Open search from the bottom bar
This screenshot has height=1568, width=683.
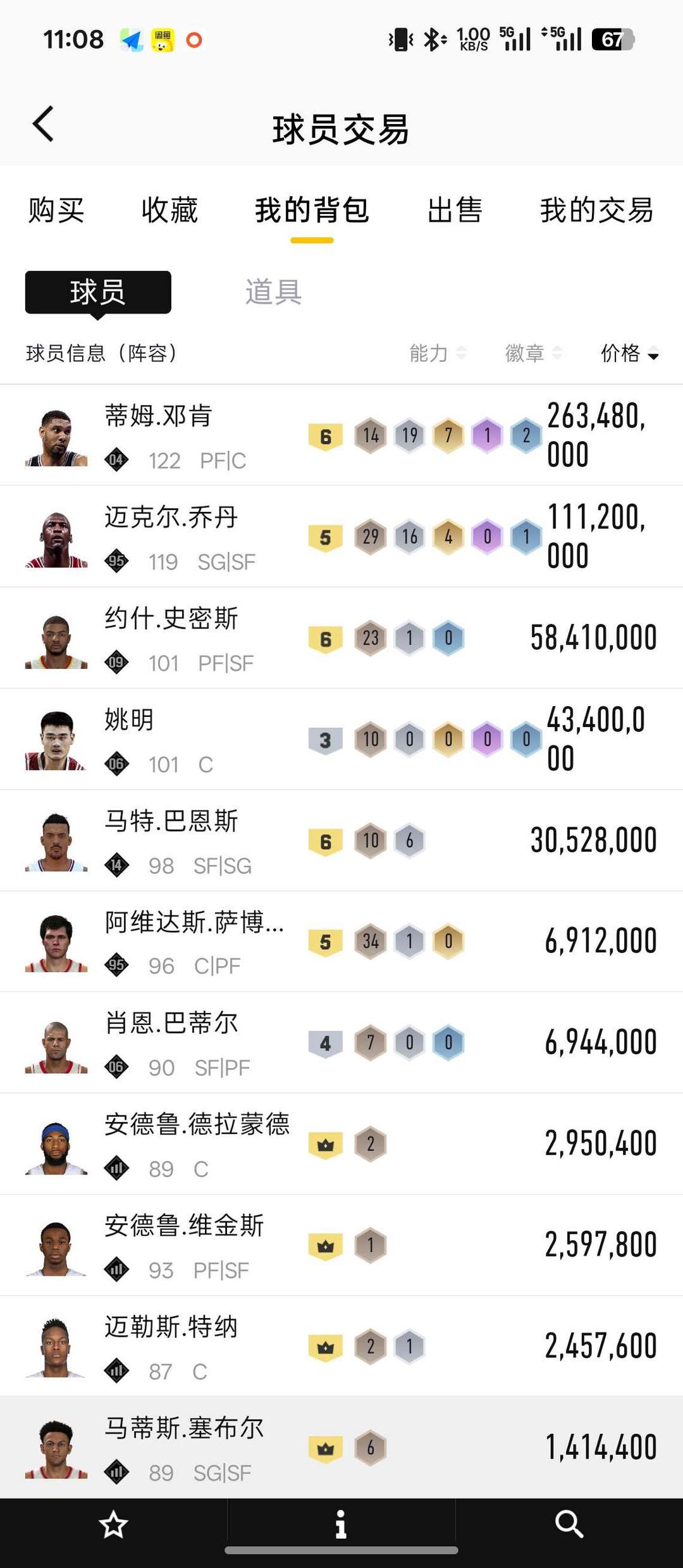(x=569, y=1524)
